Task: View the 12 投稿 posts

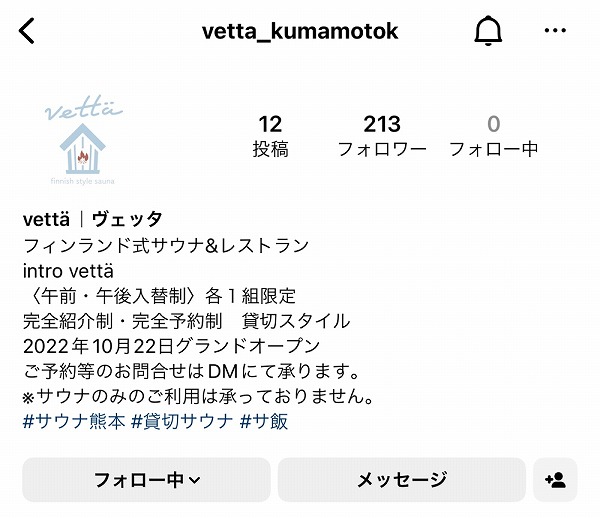Action: pyautogui.click(x=270, y=136)
